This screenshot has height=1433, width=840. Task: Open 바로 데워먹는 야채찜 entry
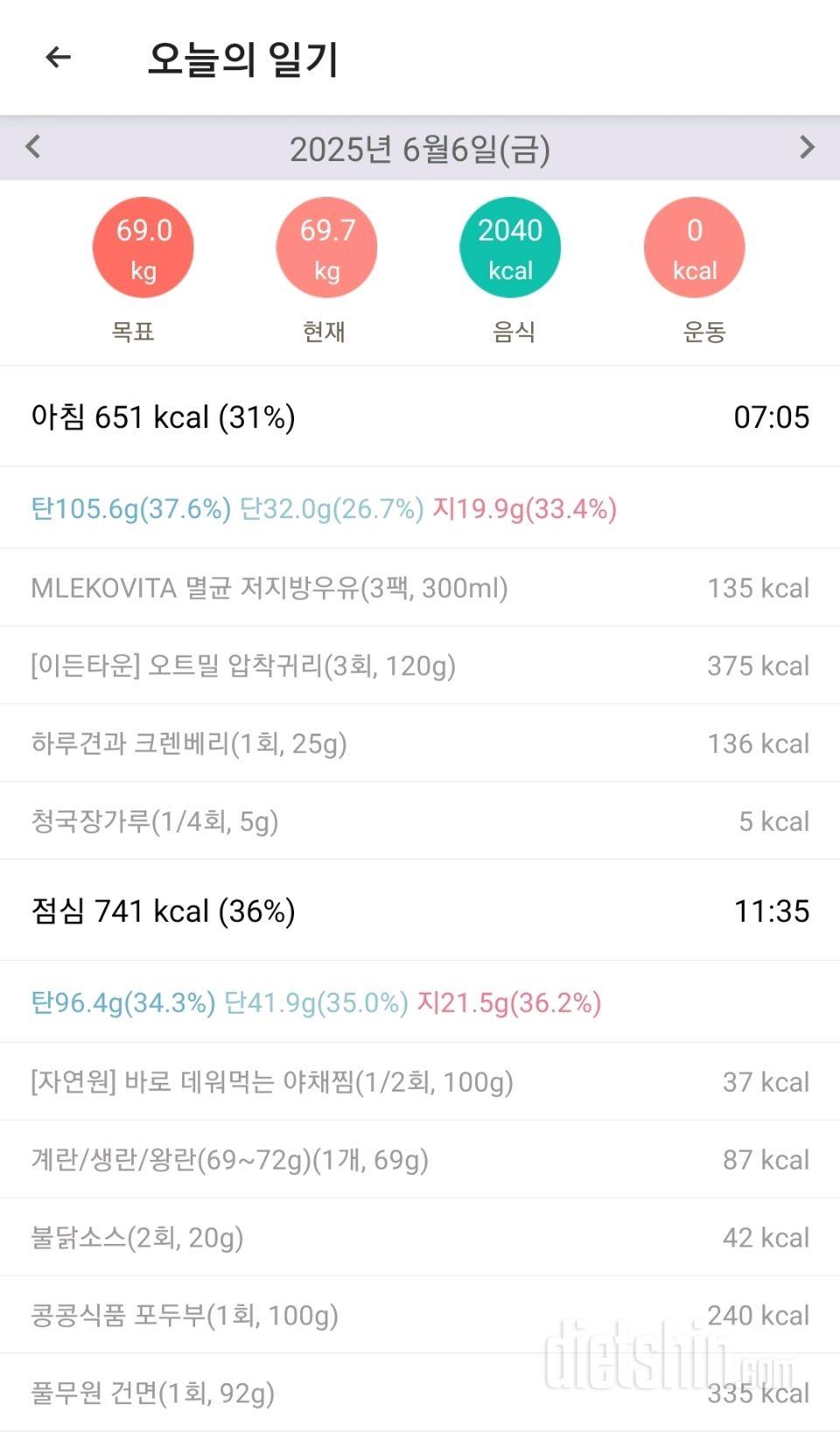(420, 1082)
